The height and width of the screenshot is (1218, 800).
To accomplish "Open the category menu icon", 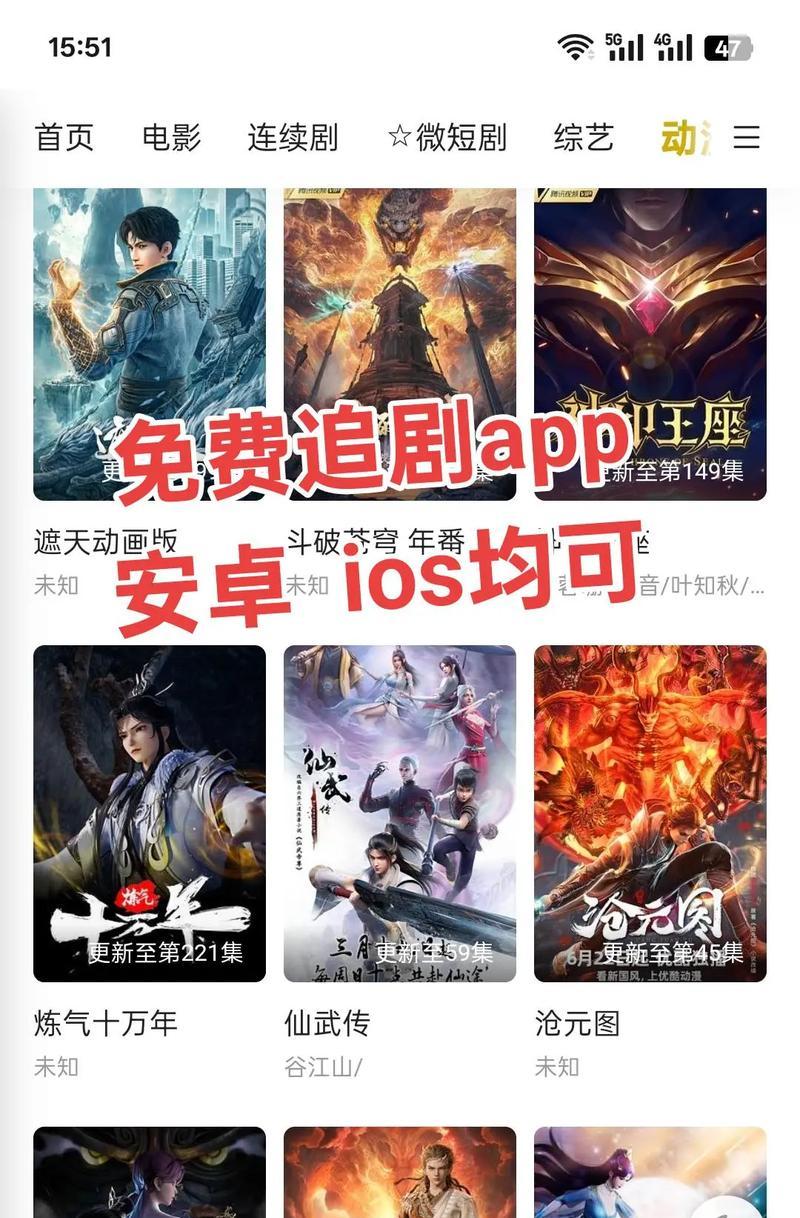I will [x=746, y=138].
